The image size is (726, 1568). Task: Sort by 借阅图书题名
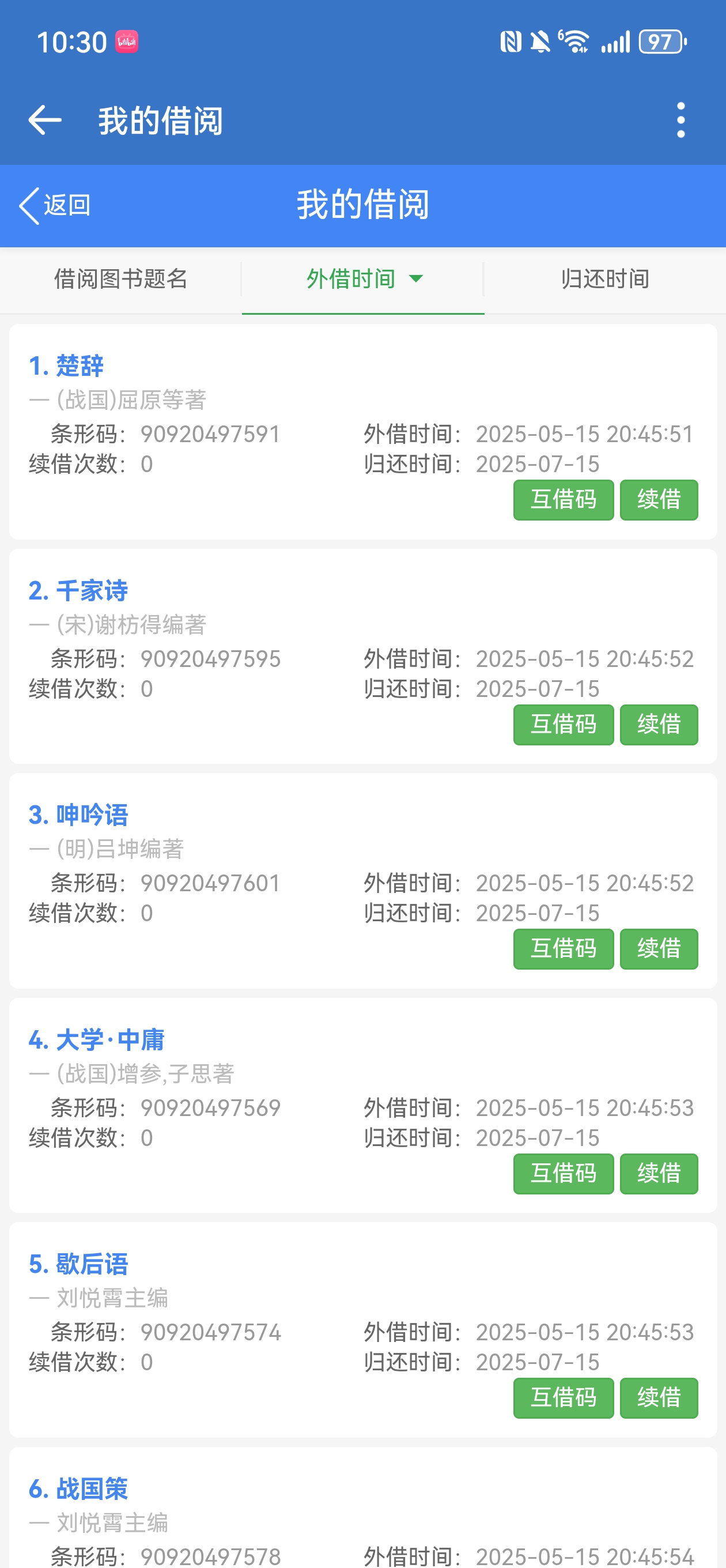[120, 280]
